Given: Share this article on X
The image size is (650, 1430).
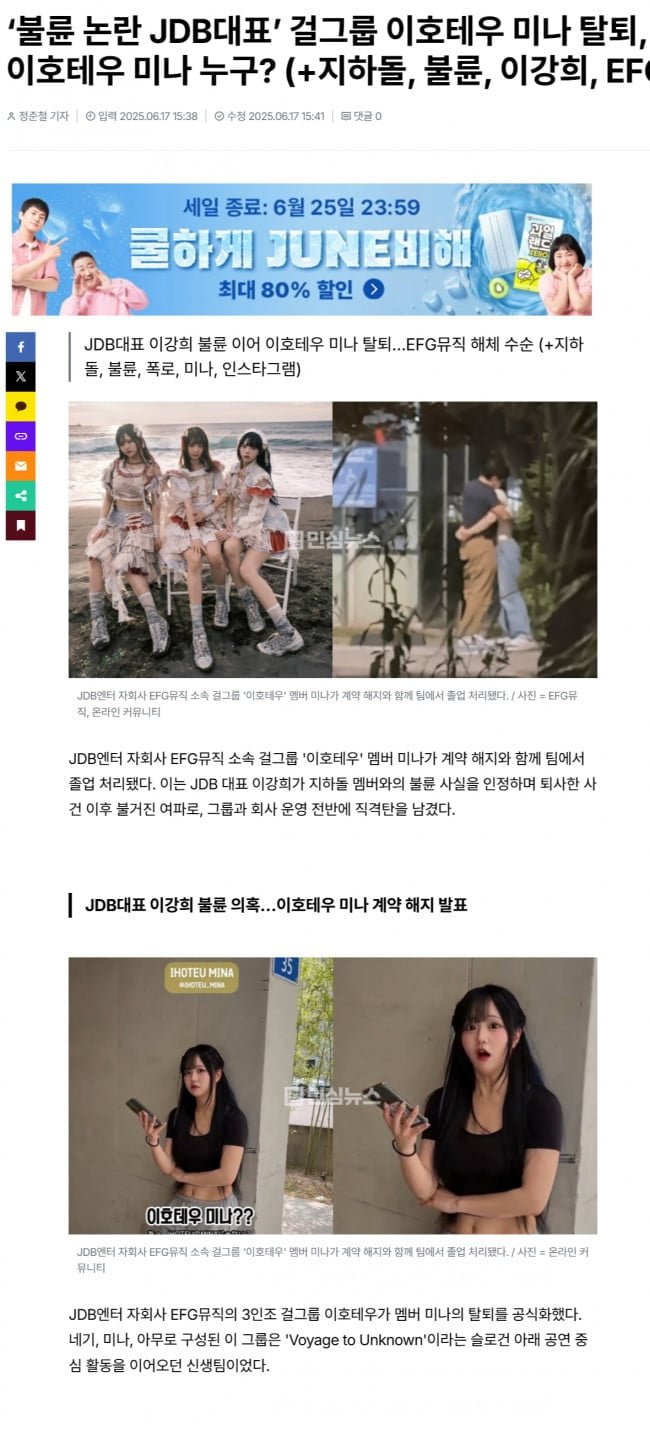Looking at the screenshot, I should coord(20,377).
